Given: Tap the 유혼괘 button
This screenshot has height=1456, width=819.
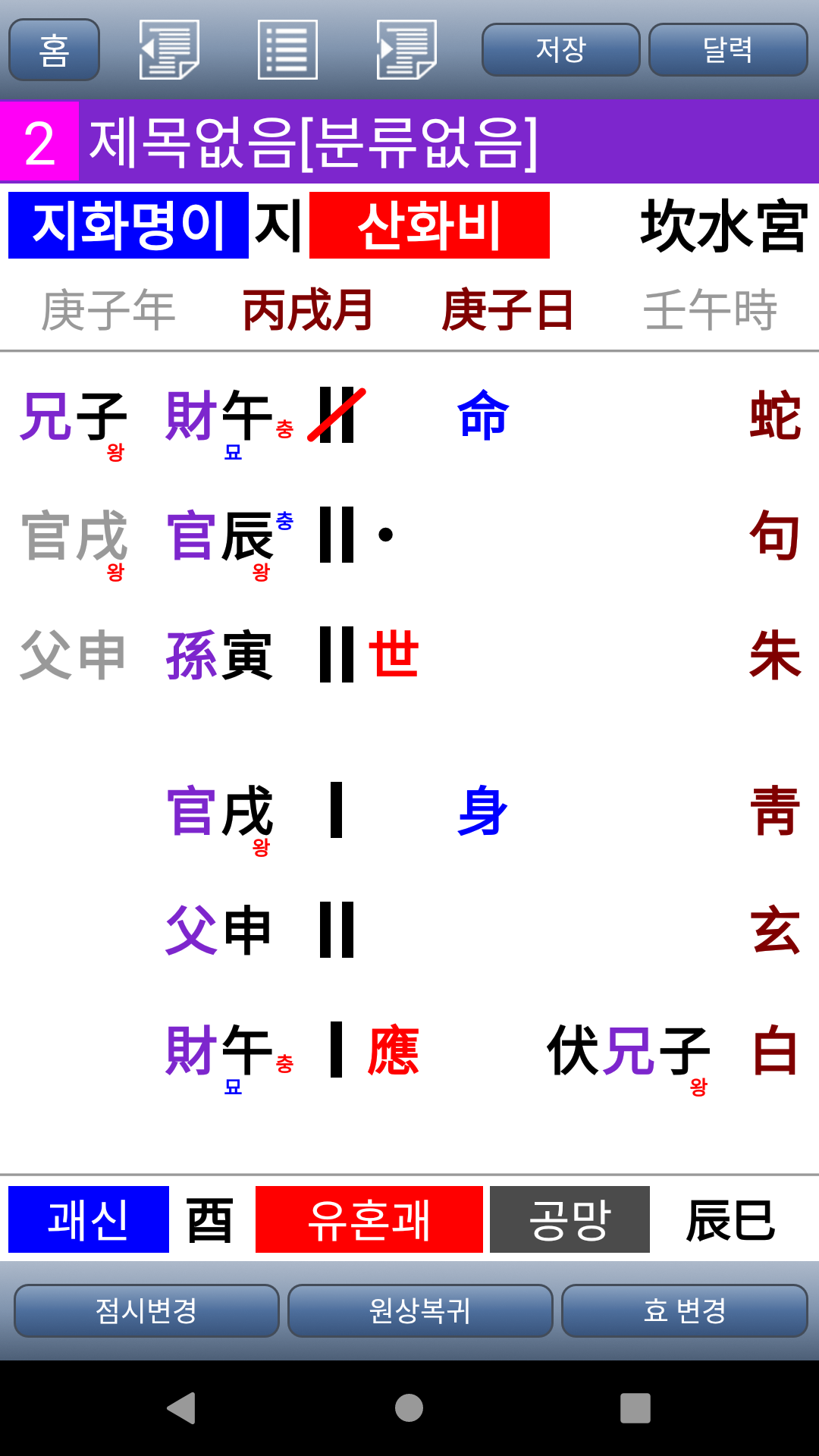Looking at the screenshot, I should click(369, 1219).
